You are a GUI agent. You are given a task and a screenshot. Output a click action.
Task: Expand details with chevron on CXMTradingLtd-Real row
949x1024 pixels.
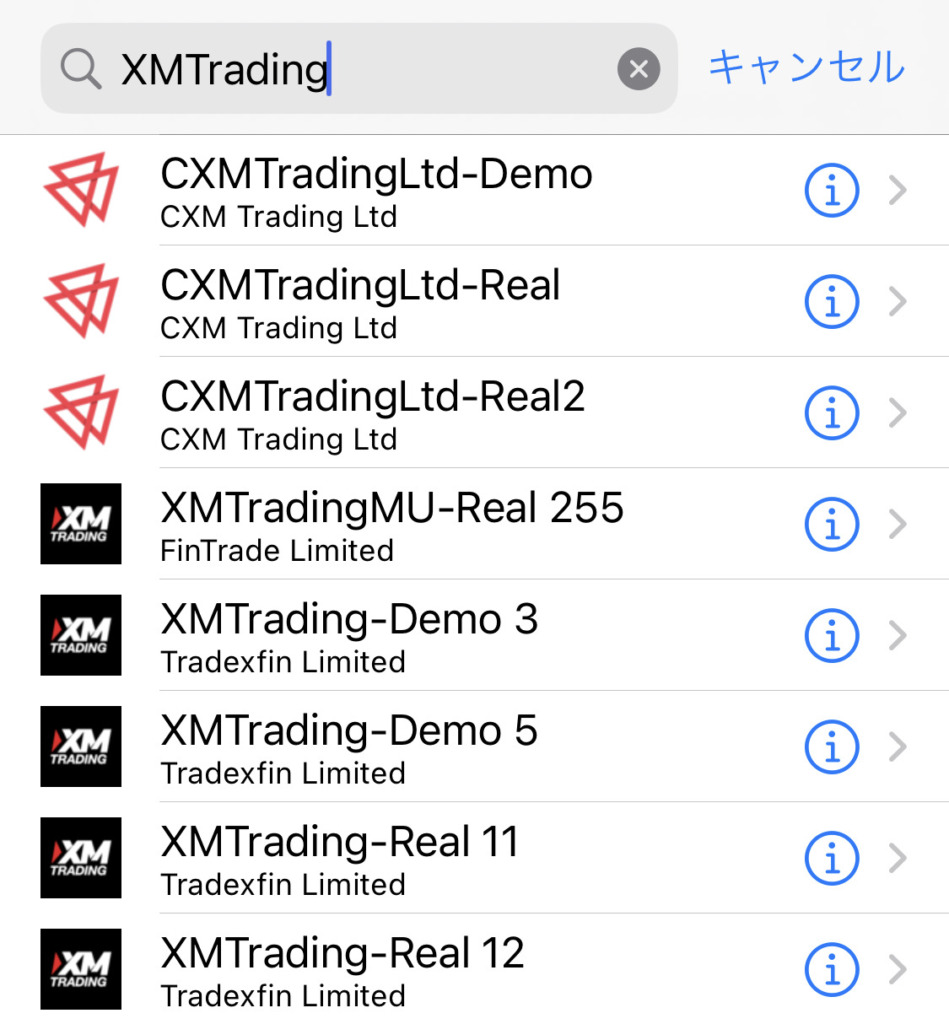tap(897, 301)
